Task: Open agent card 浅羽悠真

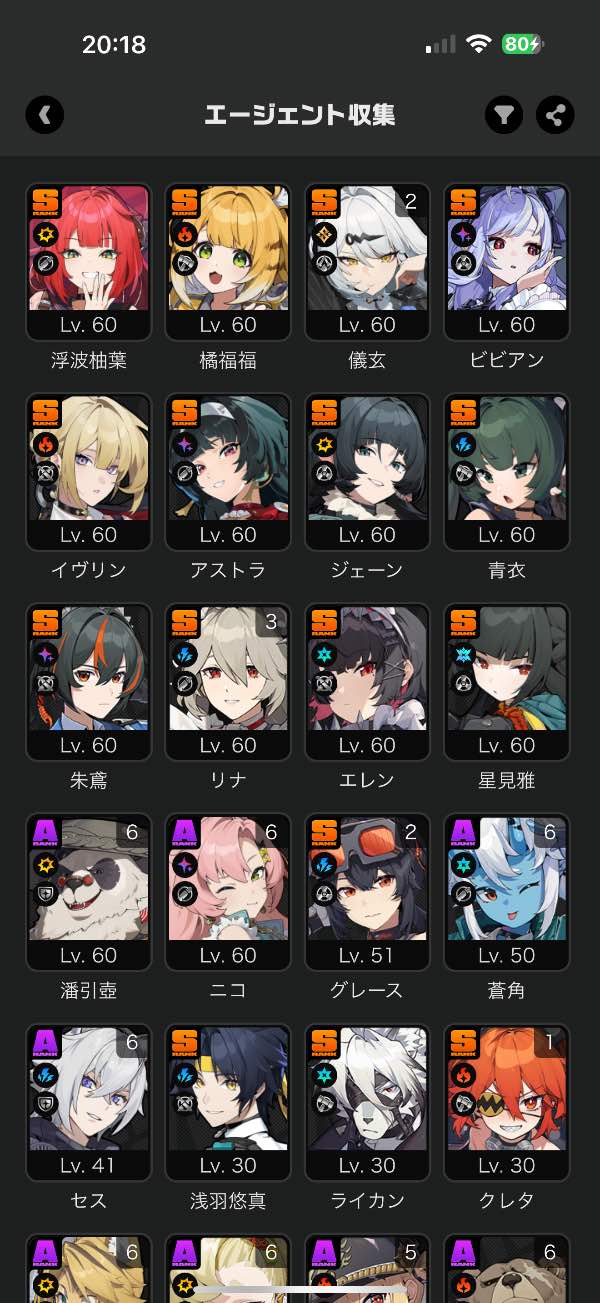Action: [228, 1102]
